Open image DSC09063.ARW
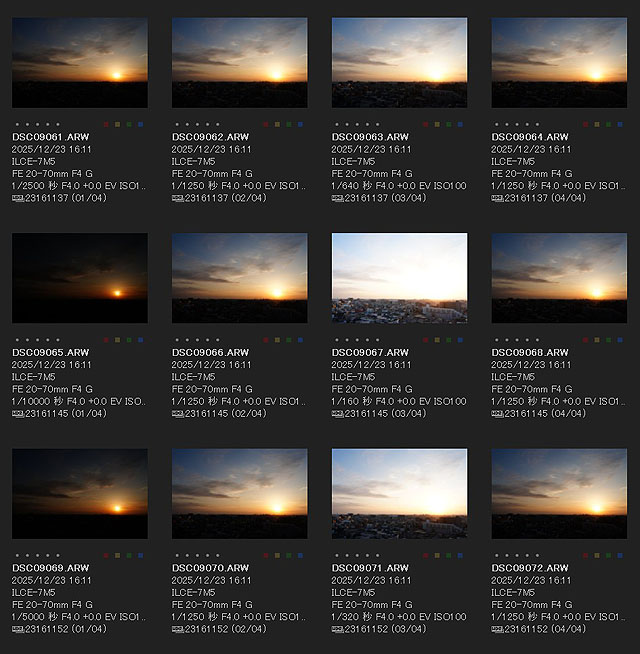Screen dimensions: 640x654 pos(399,62)
